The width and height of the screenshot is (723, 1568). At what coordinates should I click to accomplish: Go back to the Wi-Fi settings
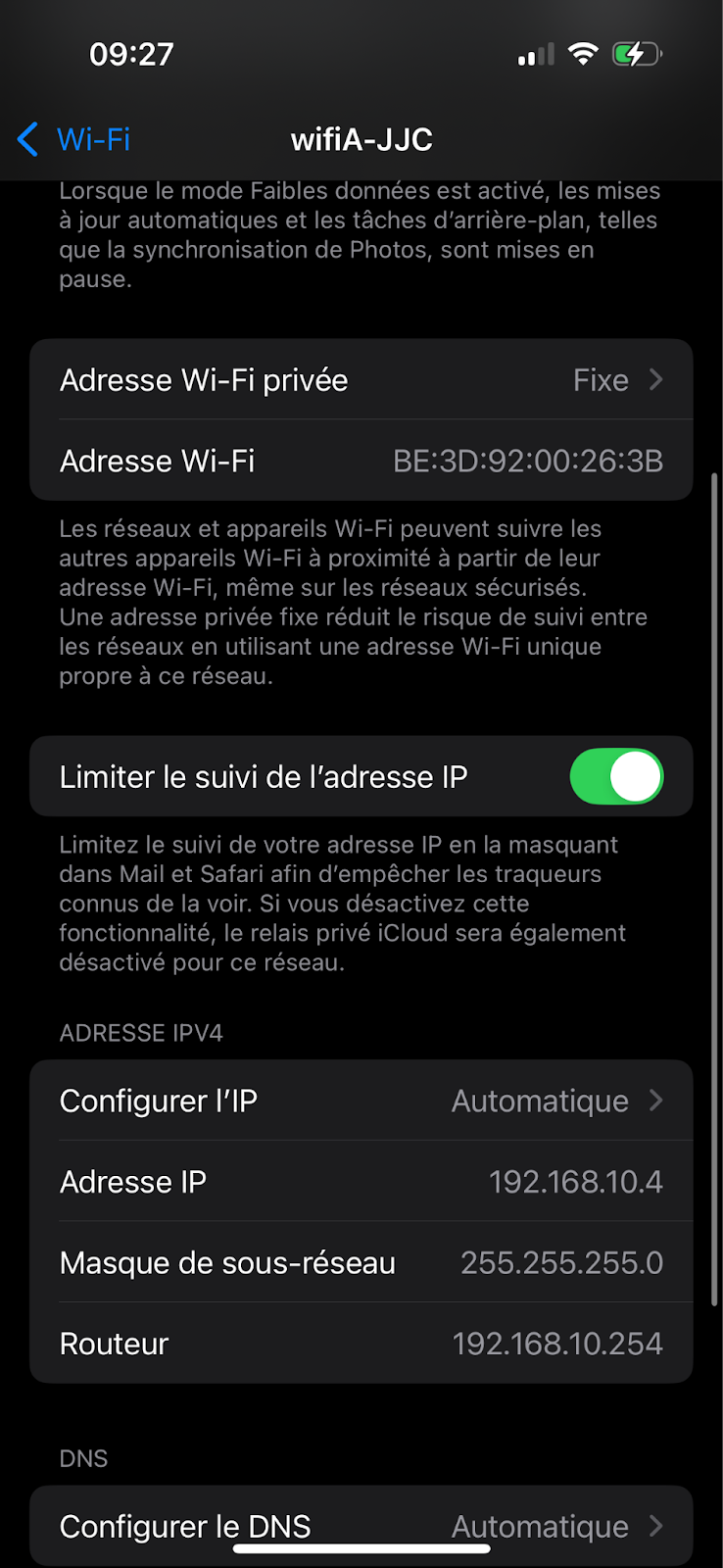(x=74, y=139)
